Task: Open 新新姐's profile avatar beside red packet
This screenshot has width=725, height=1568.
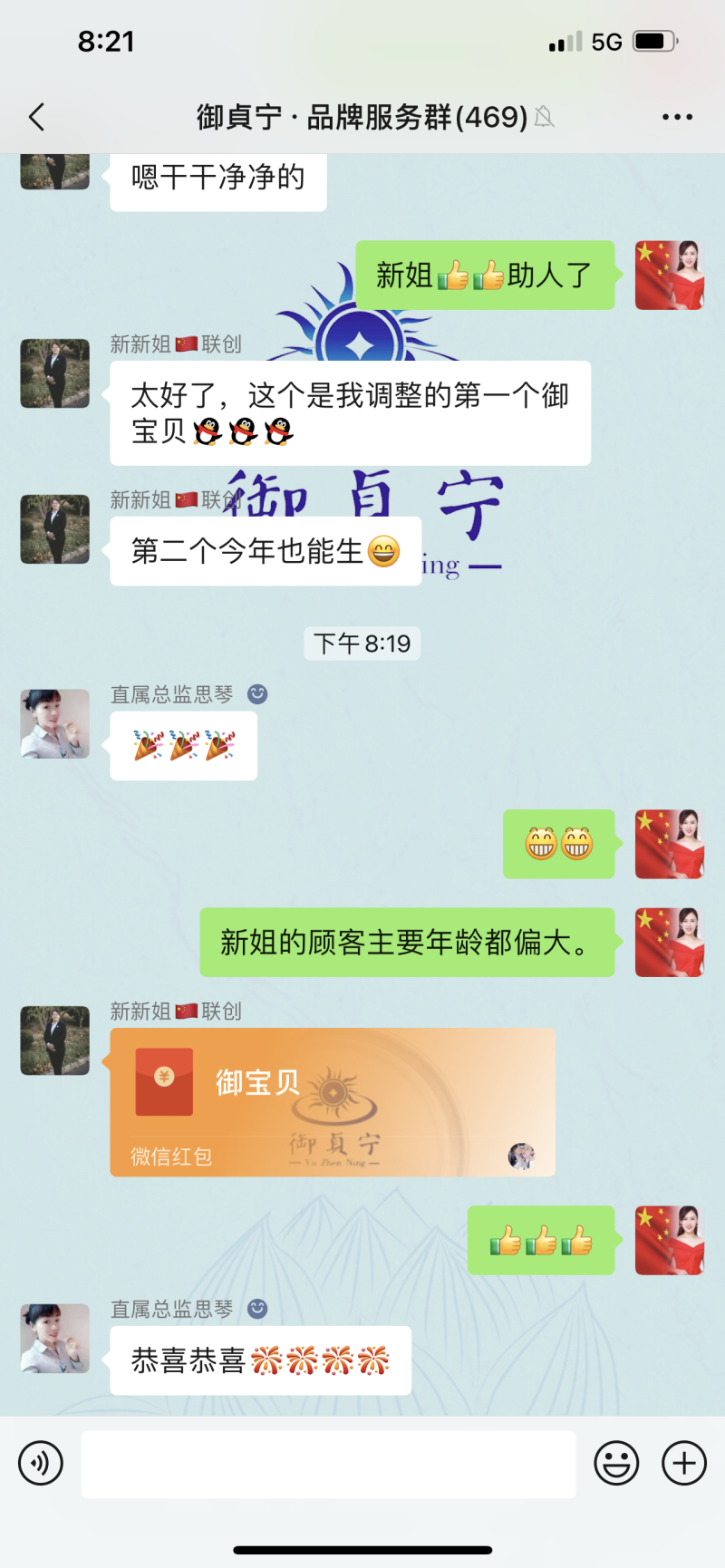Action: click(x=54, y=1040)
